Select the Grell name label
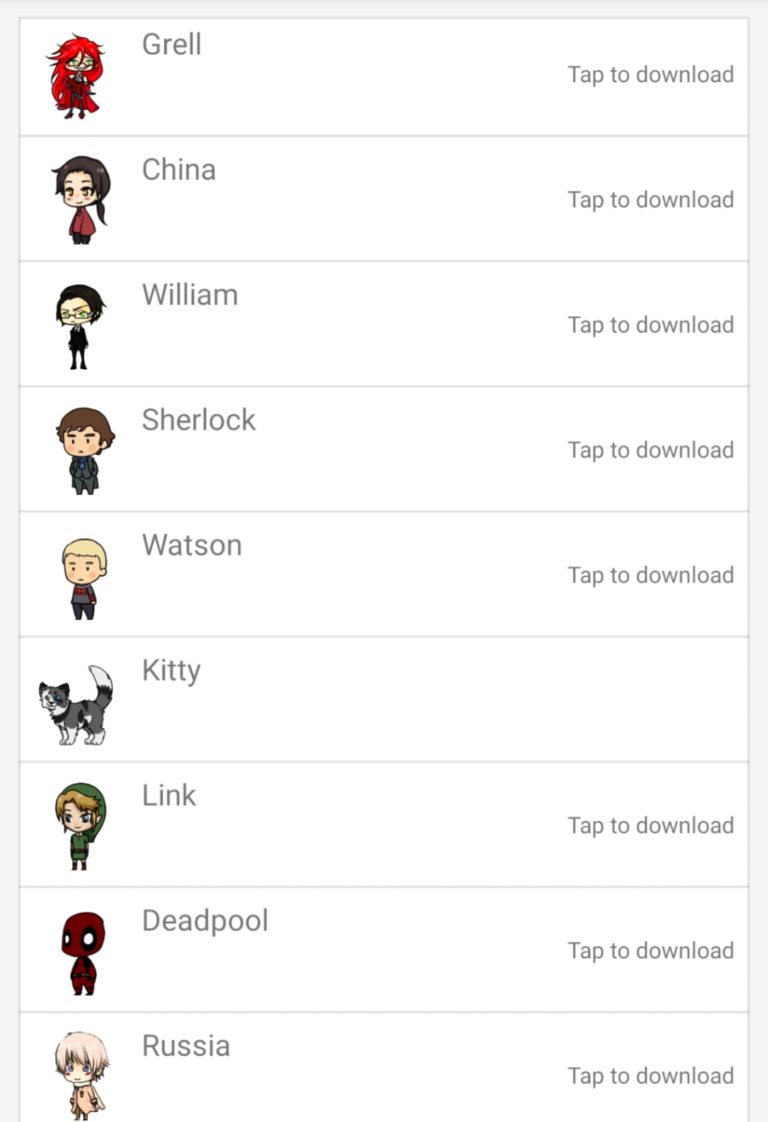This screenshot has height=1122, width=768. pyautogui.click(x=171, y=44)
